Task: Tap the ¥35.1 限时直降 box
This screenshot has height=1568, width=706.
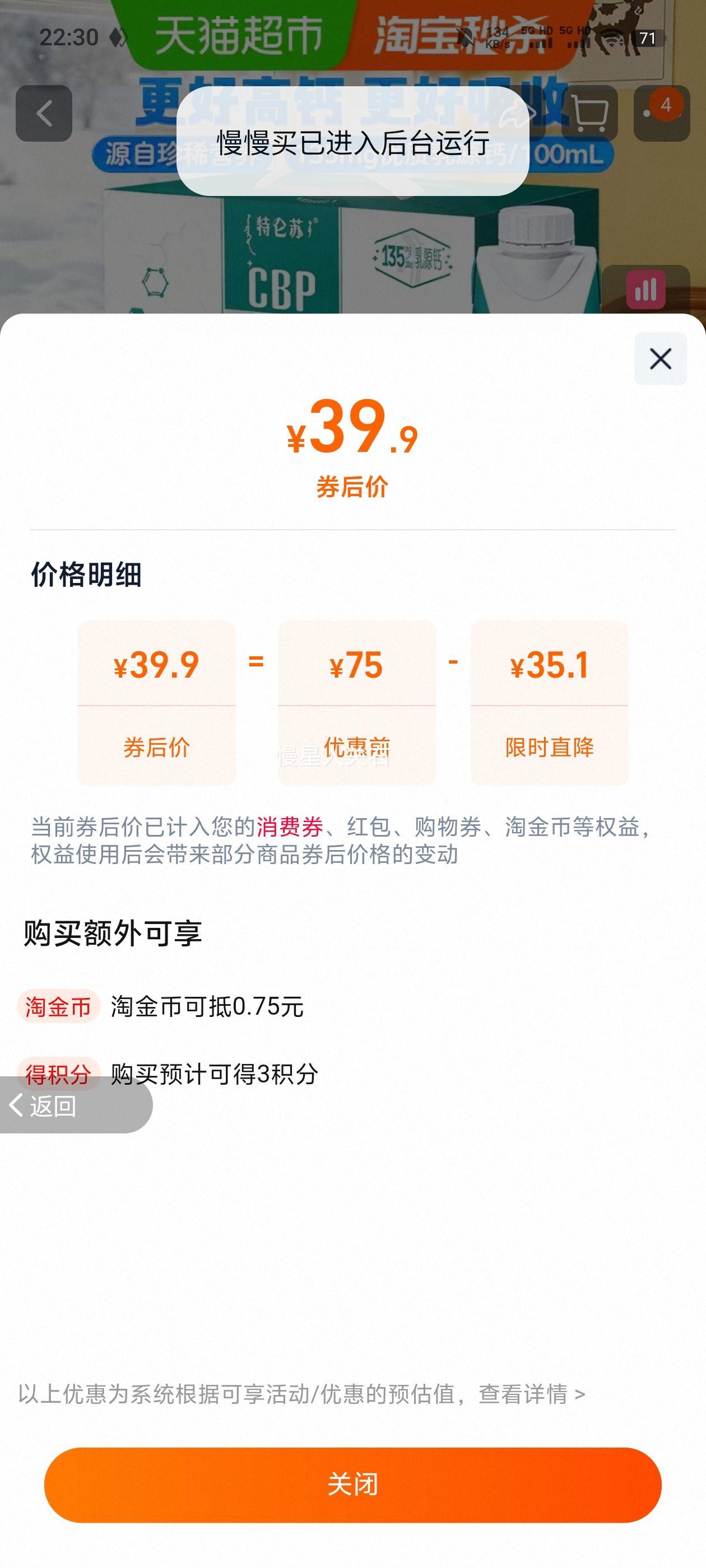Action: pyautogui.click(x=550, y=702)
